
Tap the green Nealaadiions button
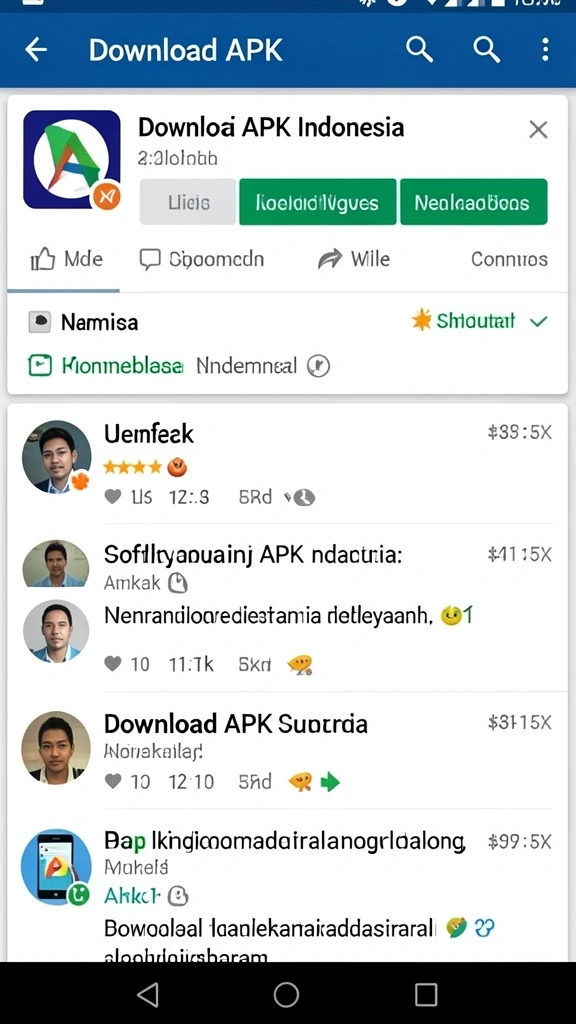coord(473,202)
